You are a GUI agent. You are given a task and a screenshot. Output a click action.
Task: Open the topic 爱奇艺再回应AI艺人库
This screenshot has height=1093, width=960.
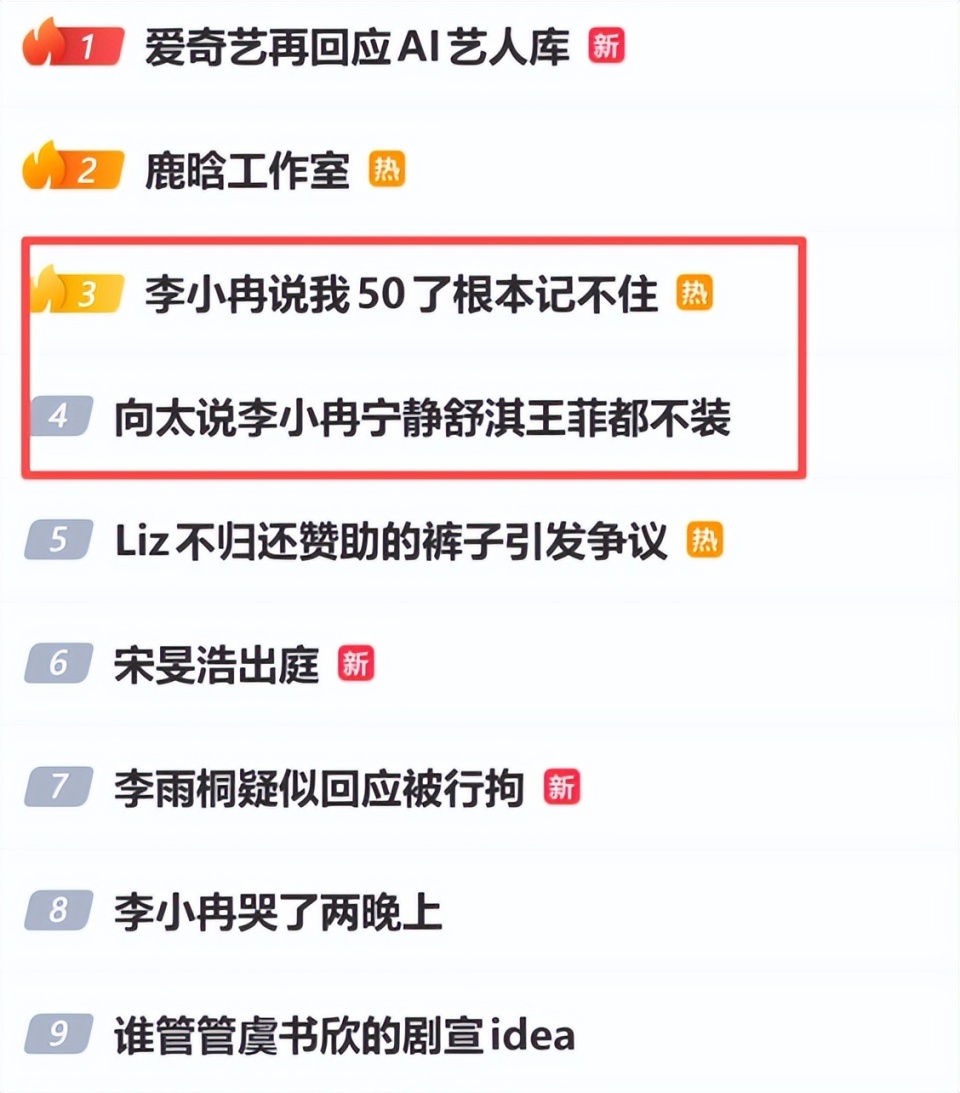(x=357, y=47)
